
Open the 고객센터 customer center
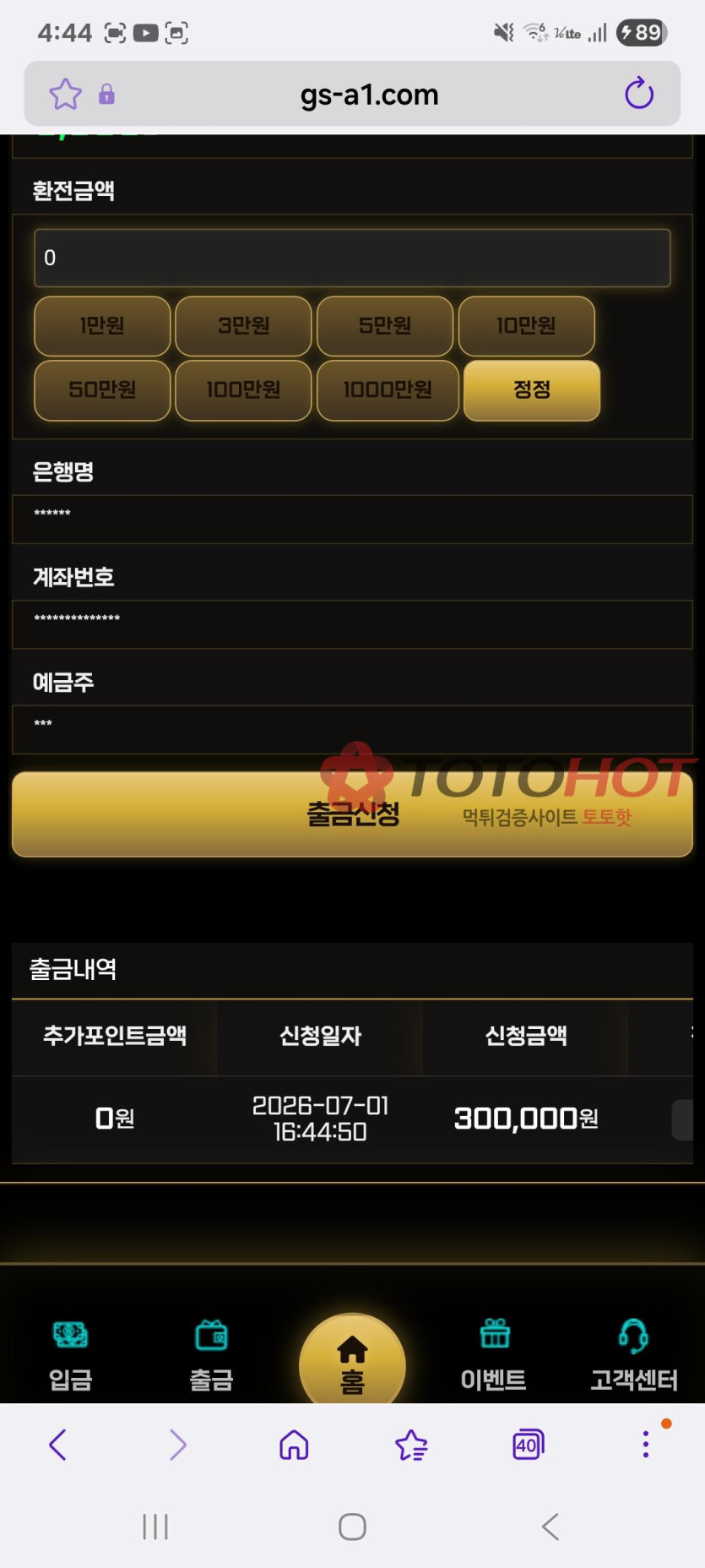pos(634,1357)
